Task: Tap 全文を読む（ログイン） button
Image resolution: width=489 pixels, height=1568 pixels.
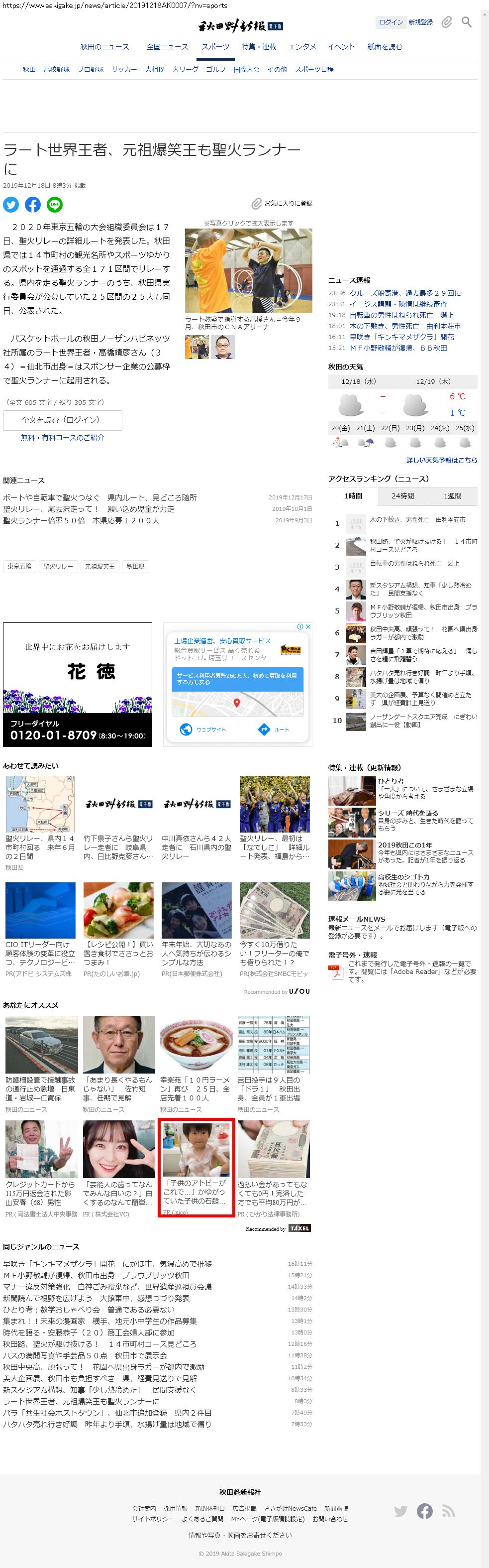Action: pos(62,420)
